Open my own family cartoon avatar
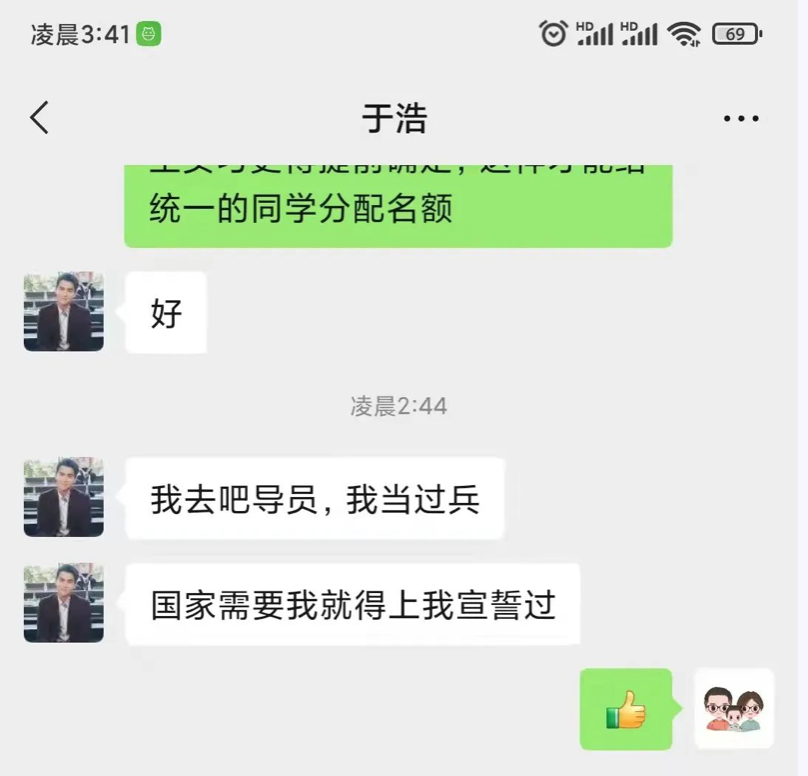The image size is (808, 776). (x=734, y=709)
